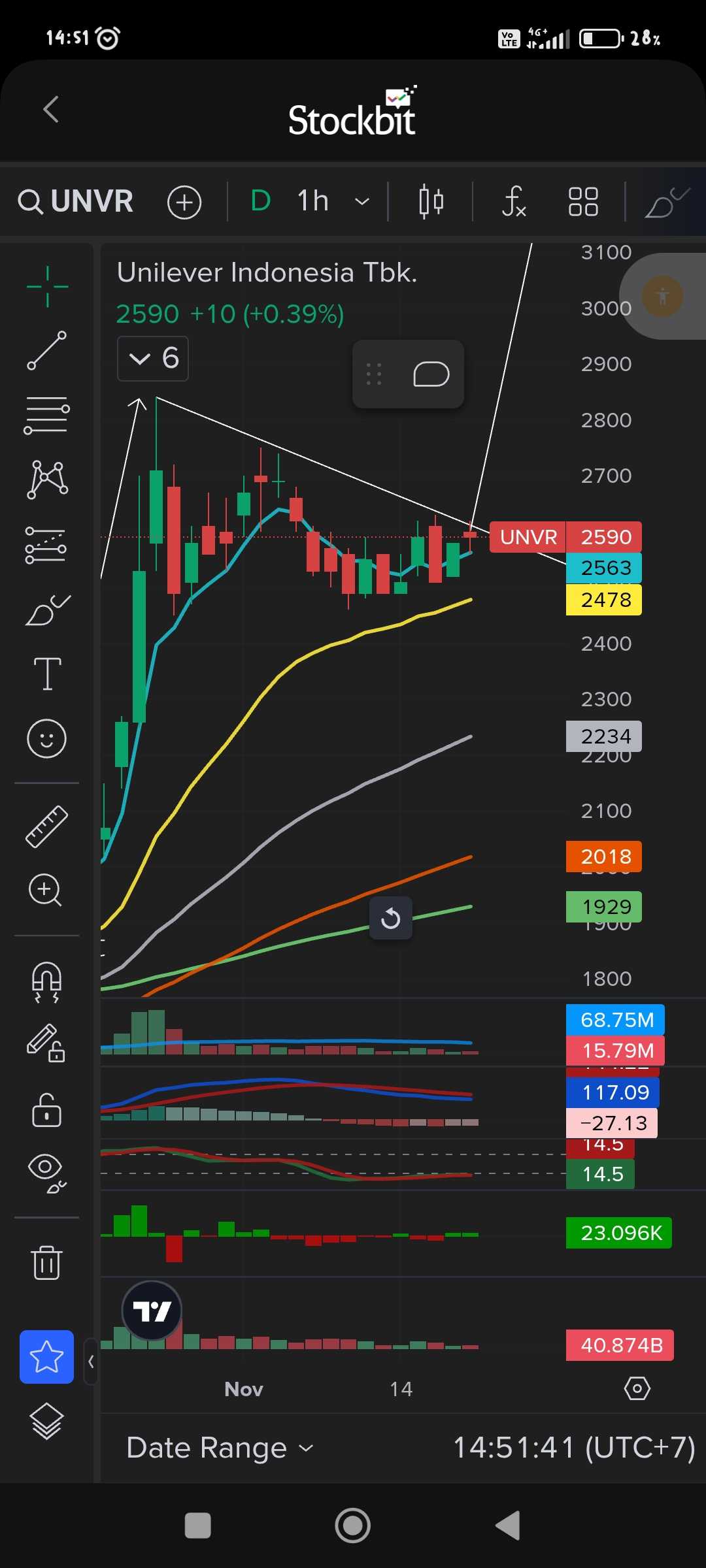Viewport: 706px width, 1568px height.
Task: Open the chart layout grid
Action: coord(582,201)
